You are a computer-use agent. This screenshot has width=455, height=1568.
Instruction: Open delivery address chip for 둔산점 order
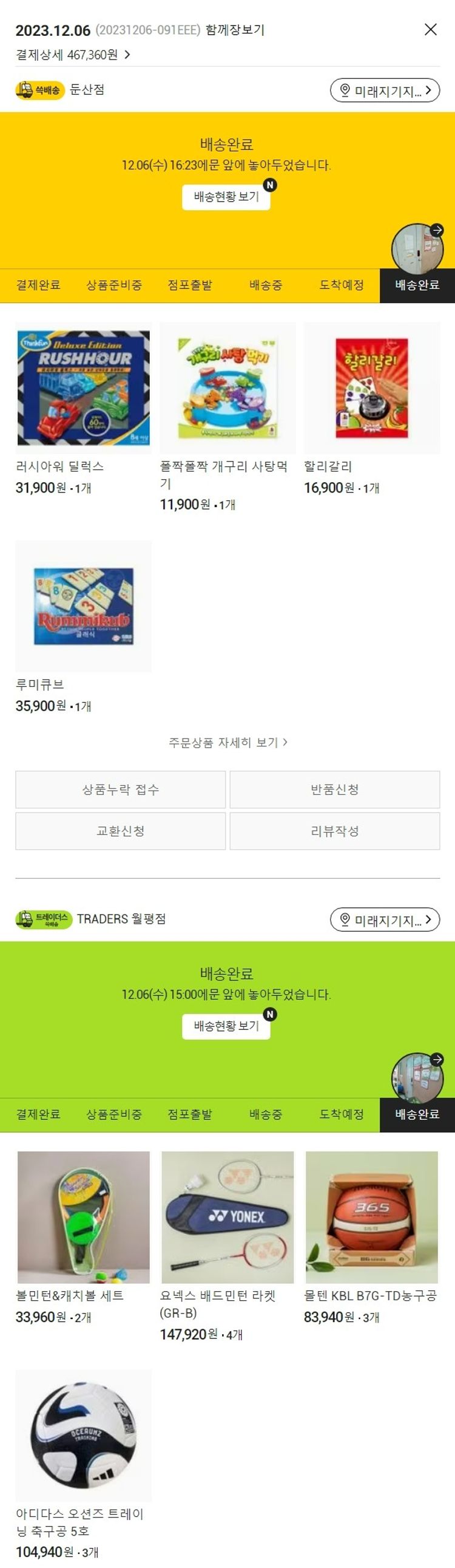(x=385, y=90)
